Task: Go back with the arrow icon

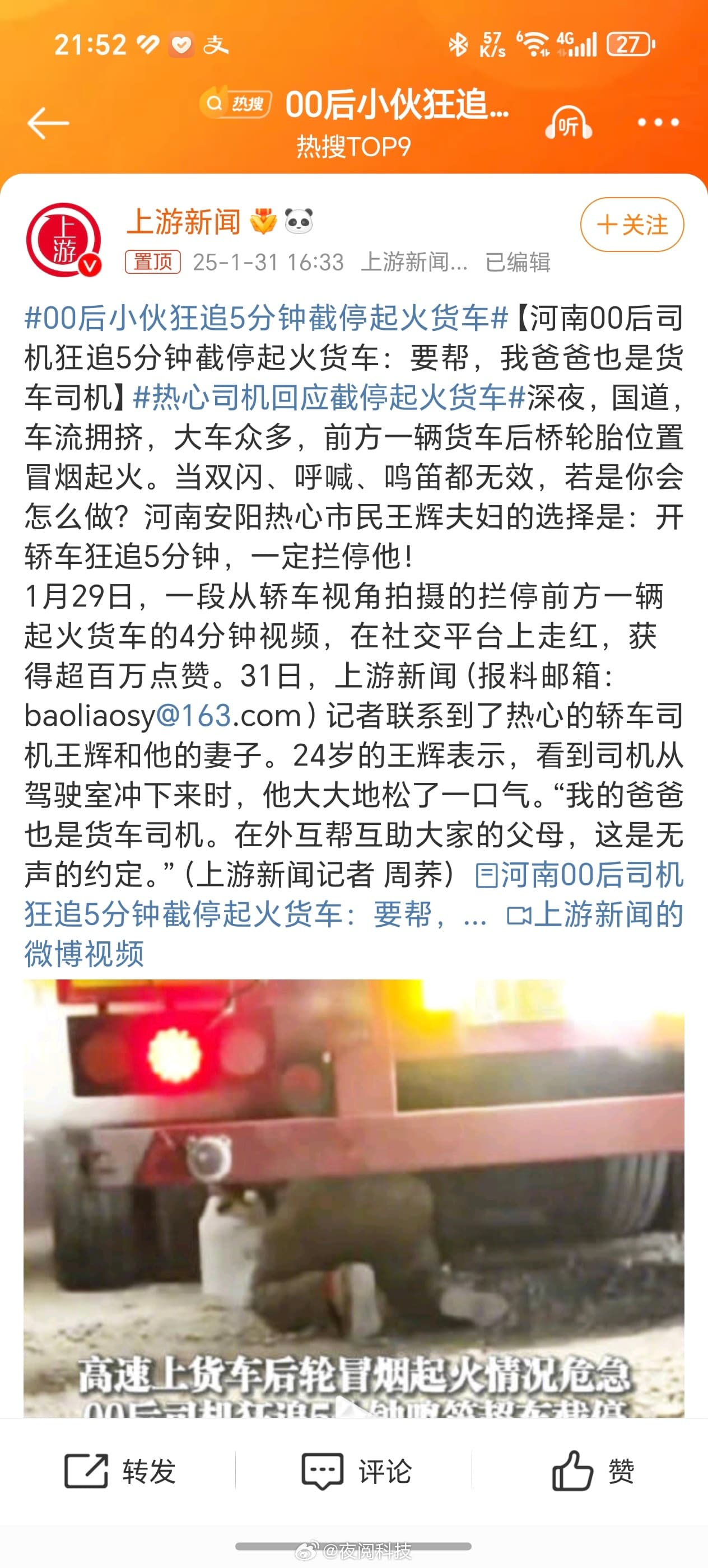Action: coord(48,122)
